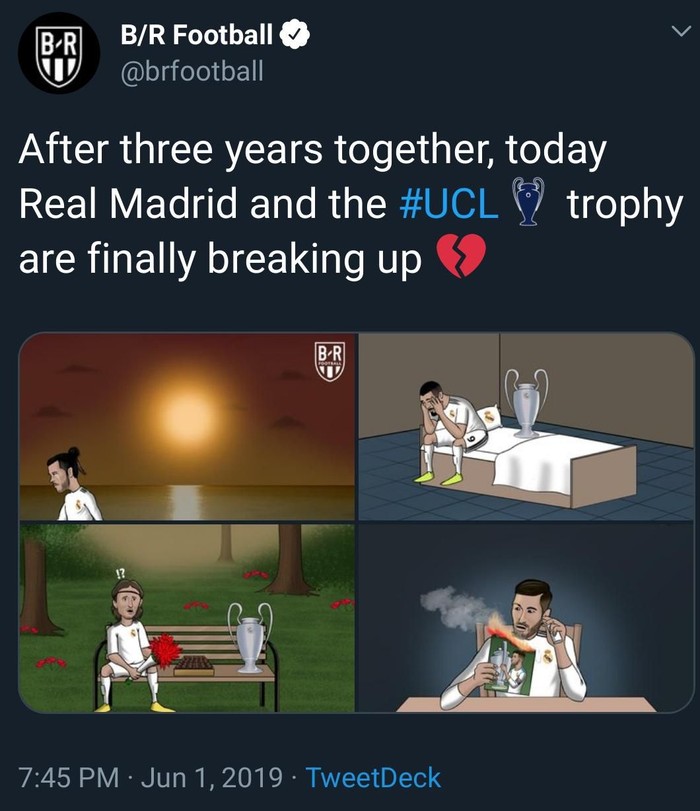Open the park bench image
The image size is (700, 811).
[x=187, y=619]
